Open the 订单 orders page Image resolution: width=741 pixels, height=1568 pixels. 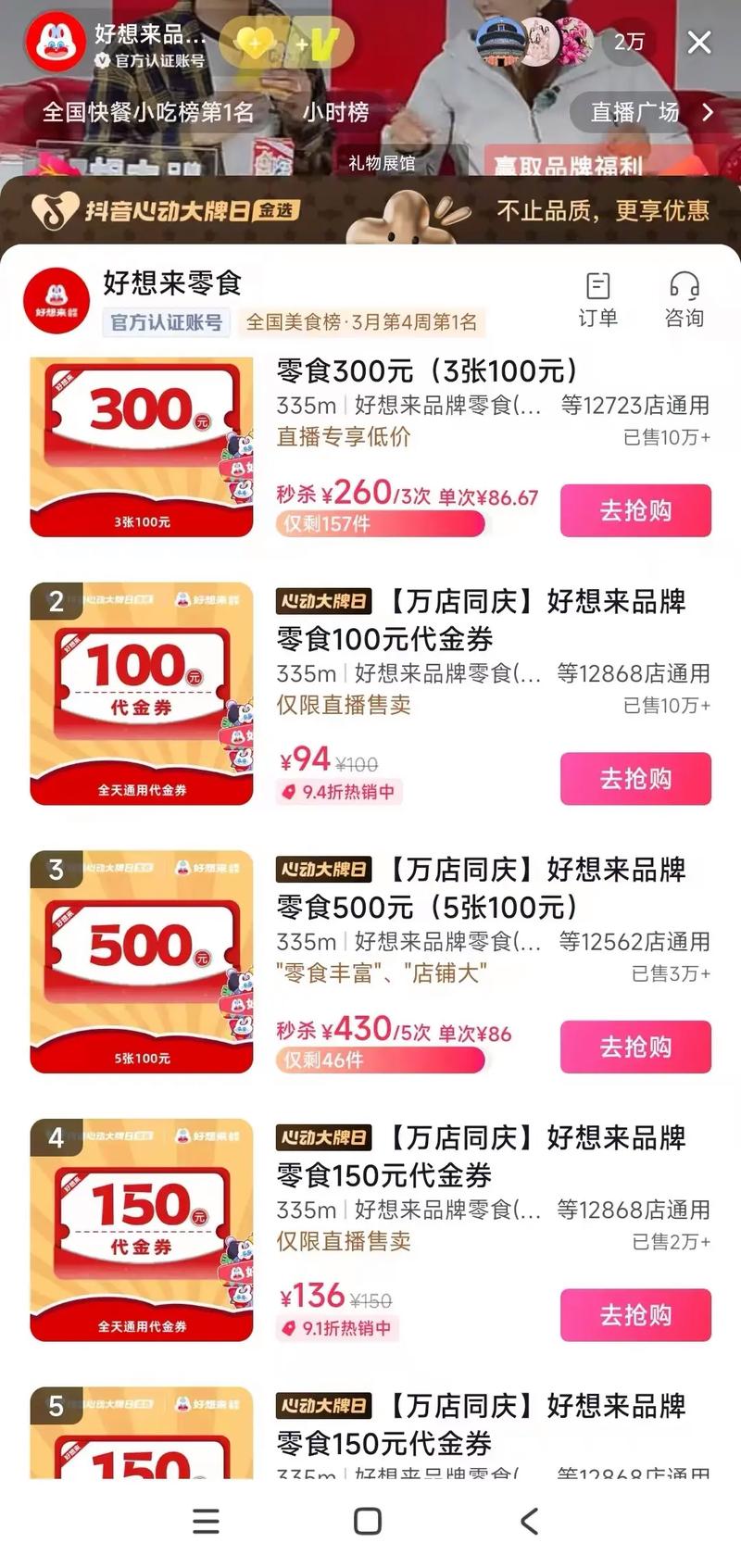pos(597,299)
